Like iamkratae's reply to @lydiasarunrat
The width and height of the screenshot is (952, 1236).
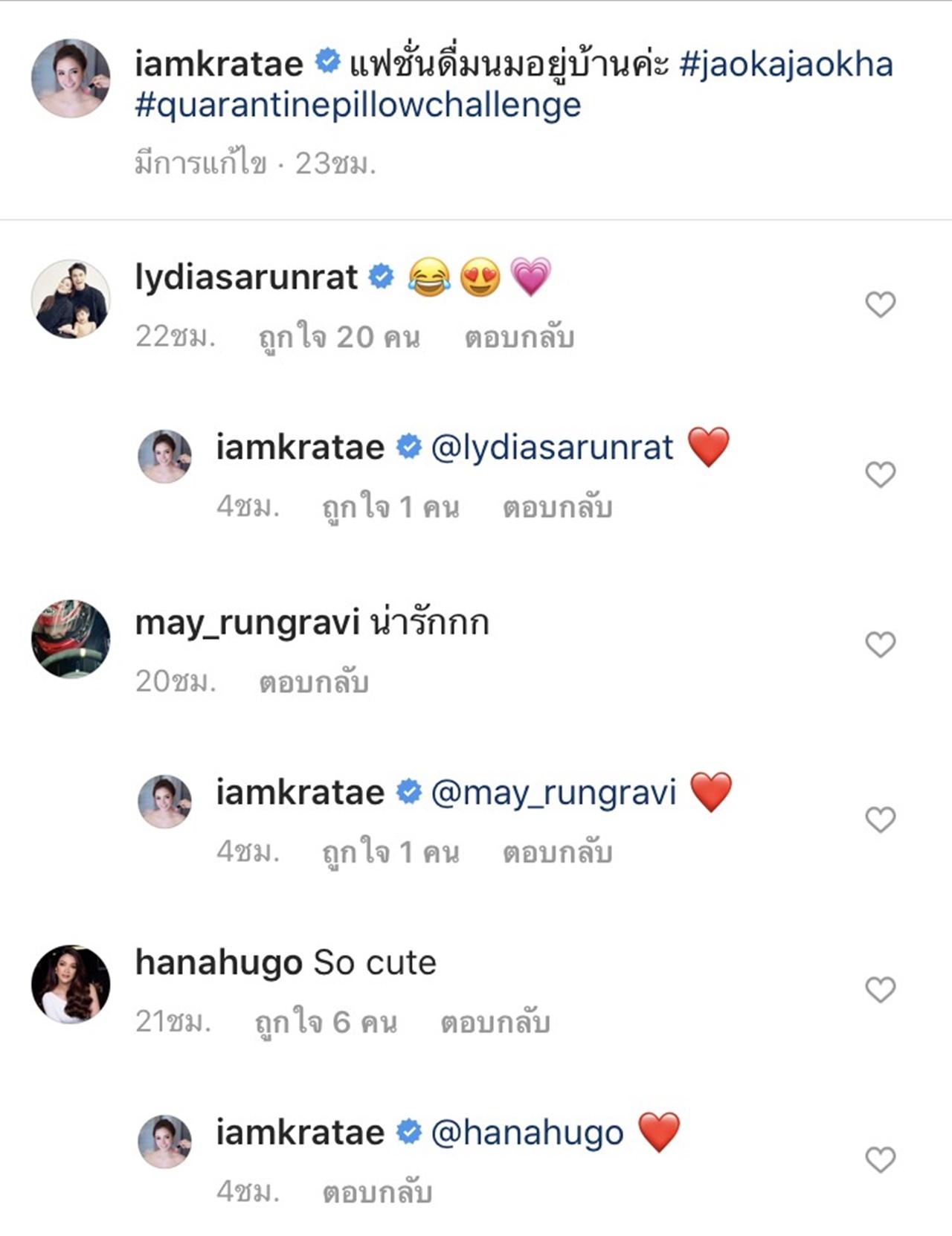pyautogui.click(x=880, y=474)
